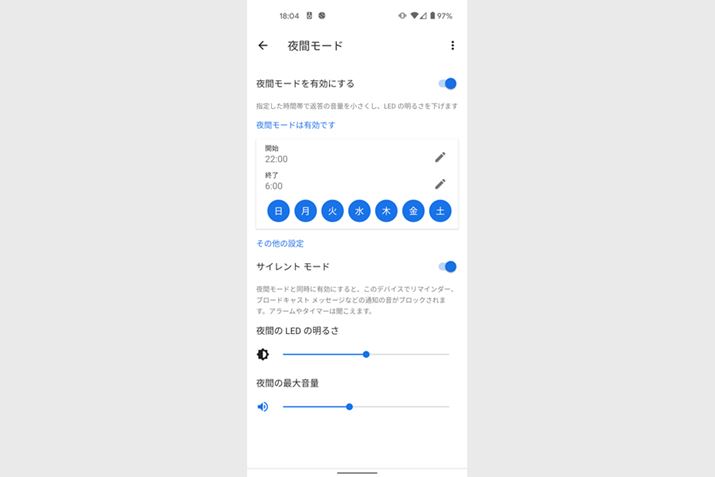
Task: Set 夜間の最大音量 slider
Action: click(349, 407)
